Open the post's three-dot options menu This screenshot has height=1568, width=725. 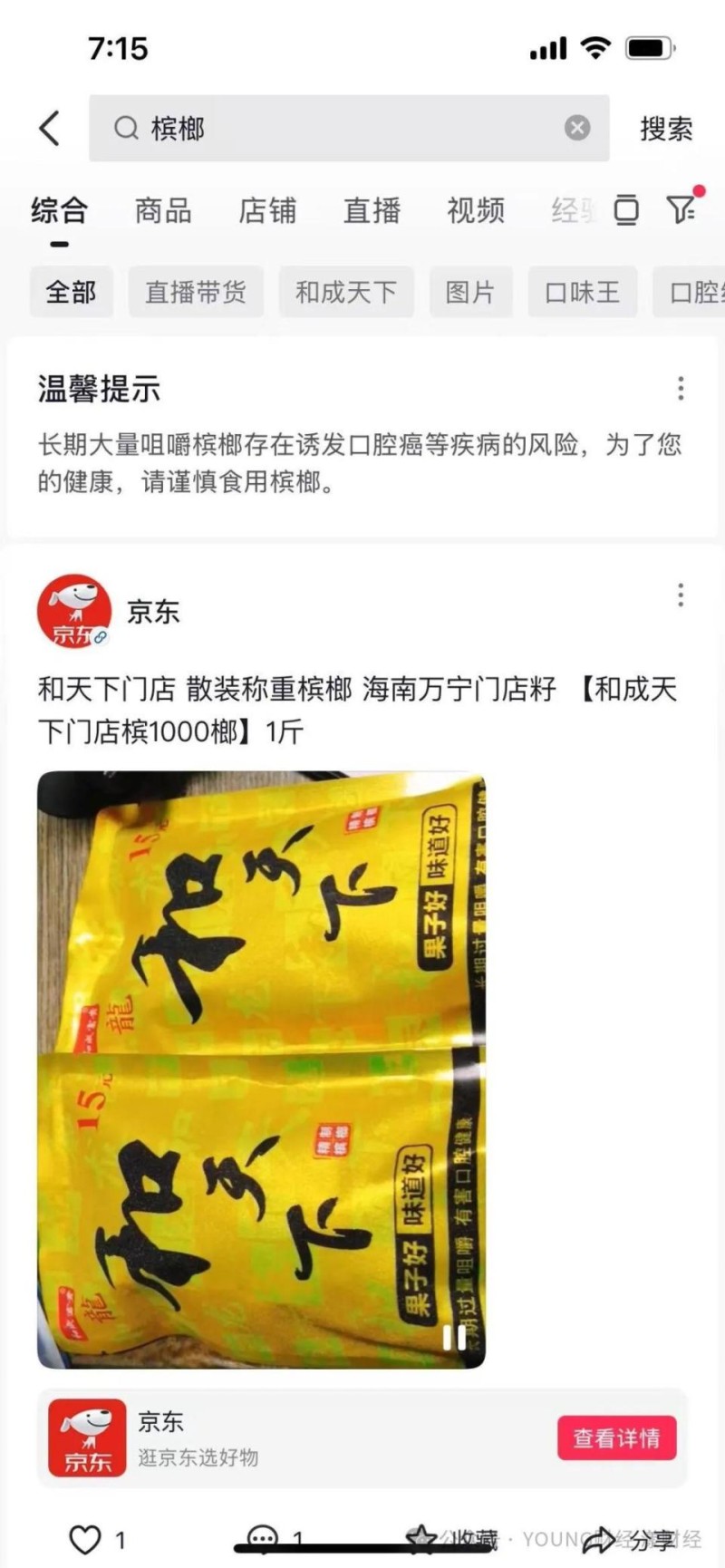(681, 595)
